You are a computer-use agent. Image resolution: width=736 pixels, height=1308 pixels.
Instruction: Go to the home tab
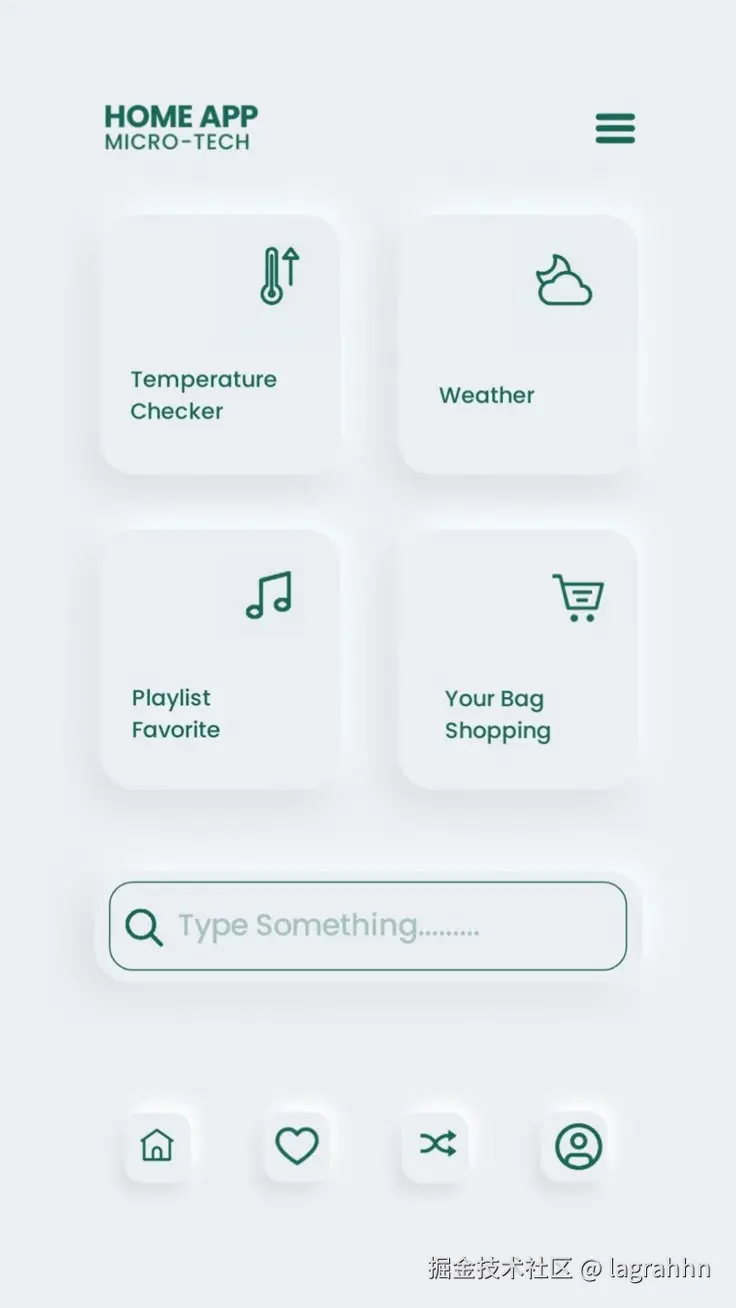point(157,1145)
